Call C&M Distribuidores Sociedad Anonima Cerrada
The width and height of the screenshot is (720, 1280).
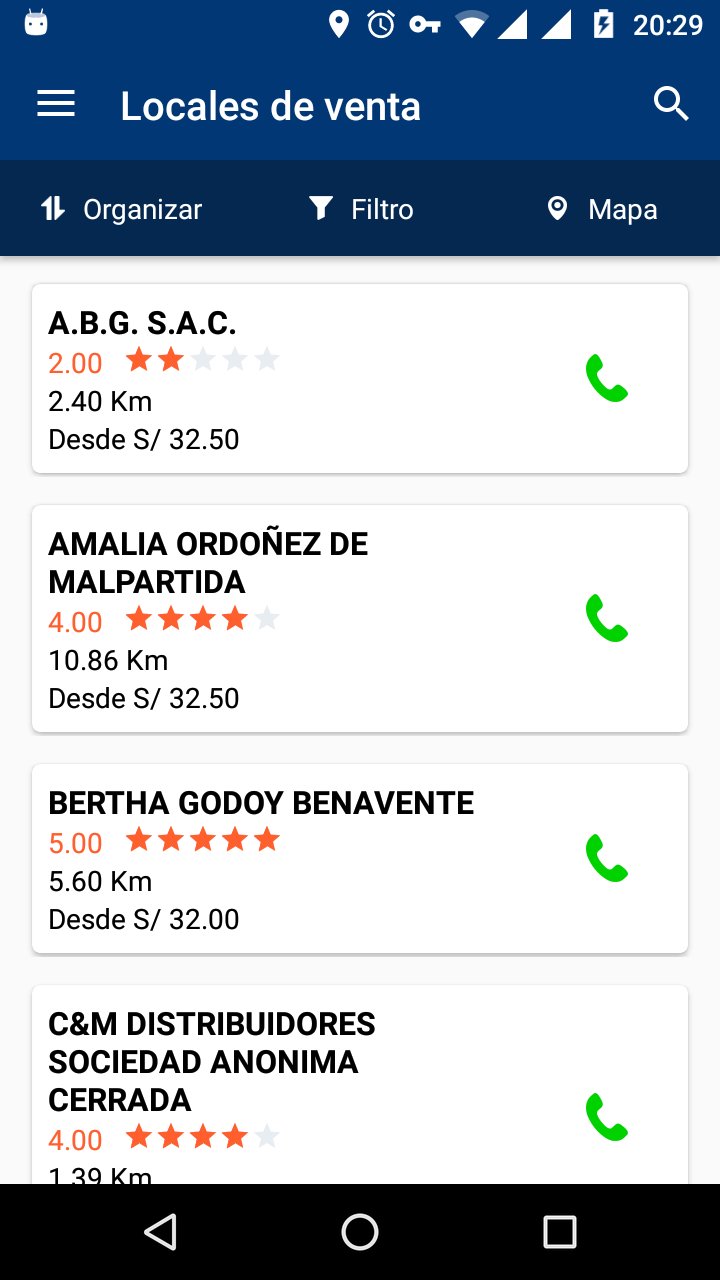(606, 1118)
